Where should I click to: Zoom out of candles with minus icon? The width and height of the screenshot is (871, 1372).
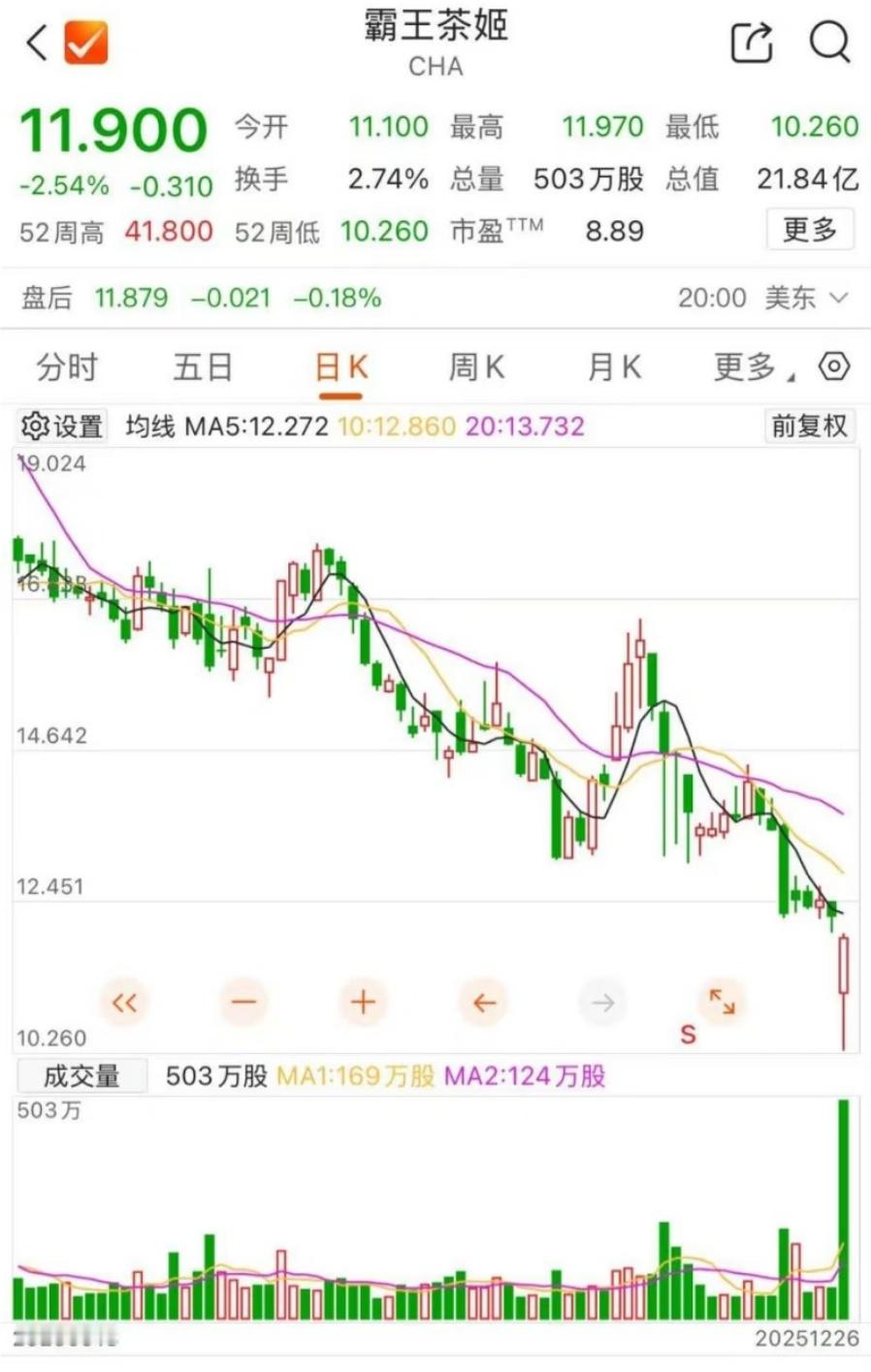pyautogui.click(x=243, y=1003)
